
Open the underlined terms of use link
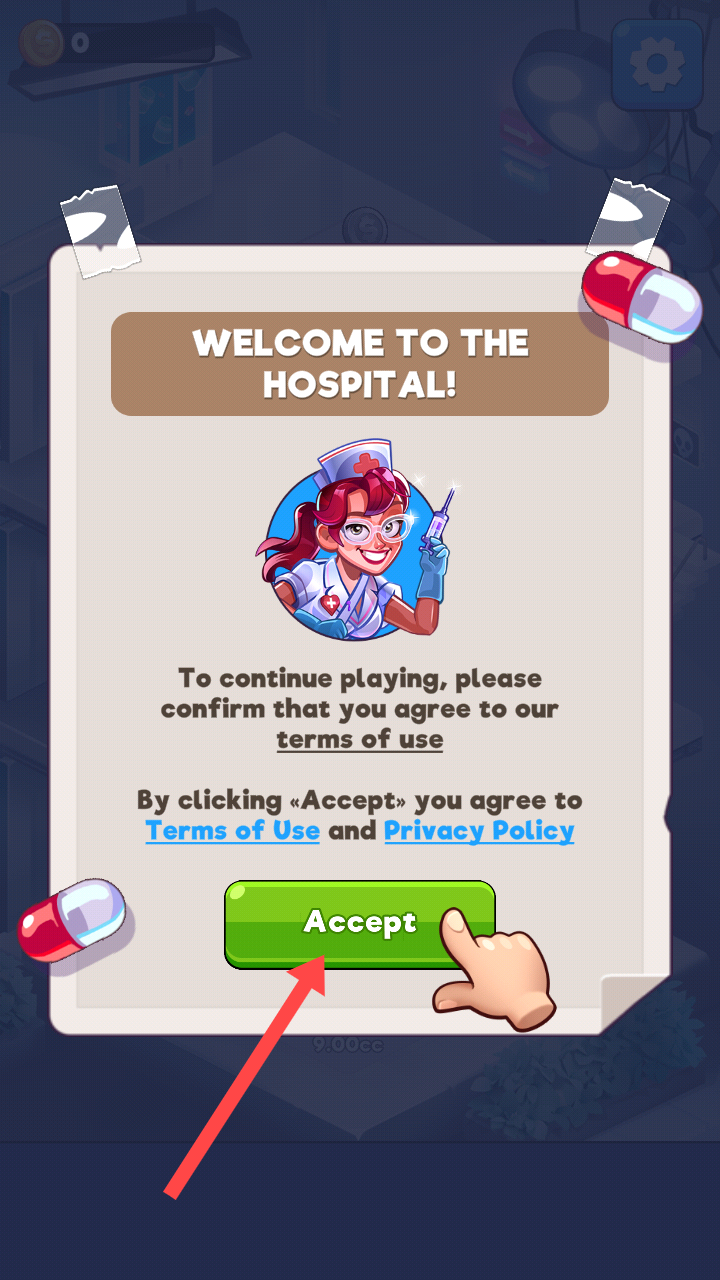click(x=359, y=740)
